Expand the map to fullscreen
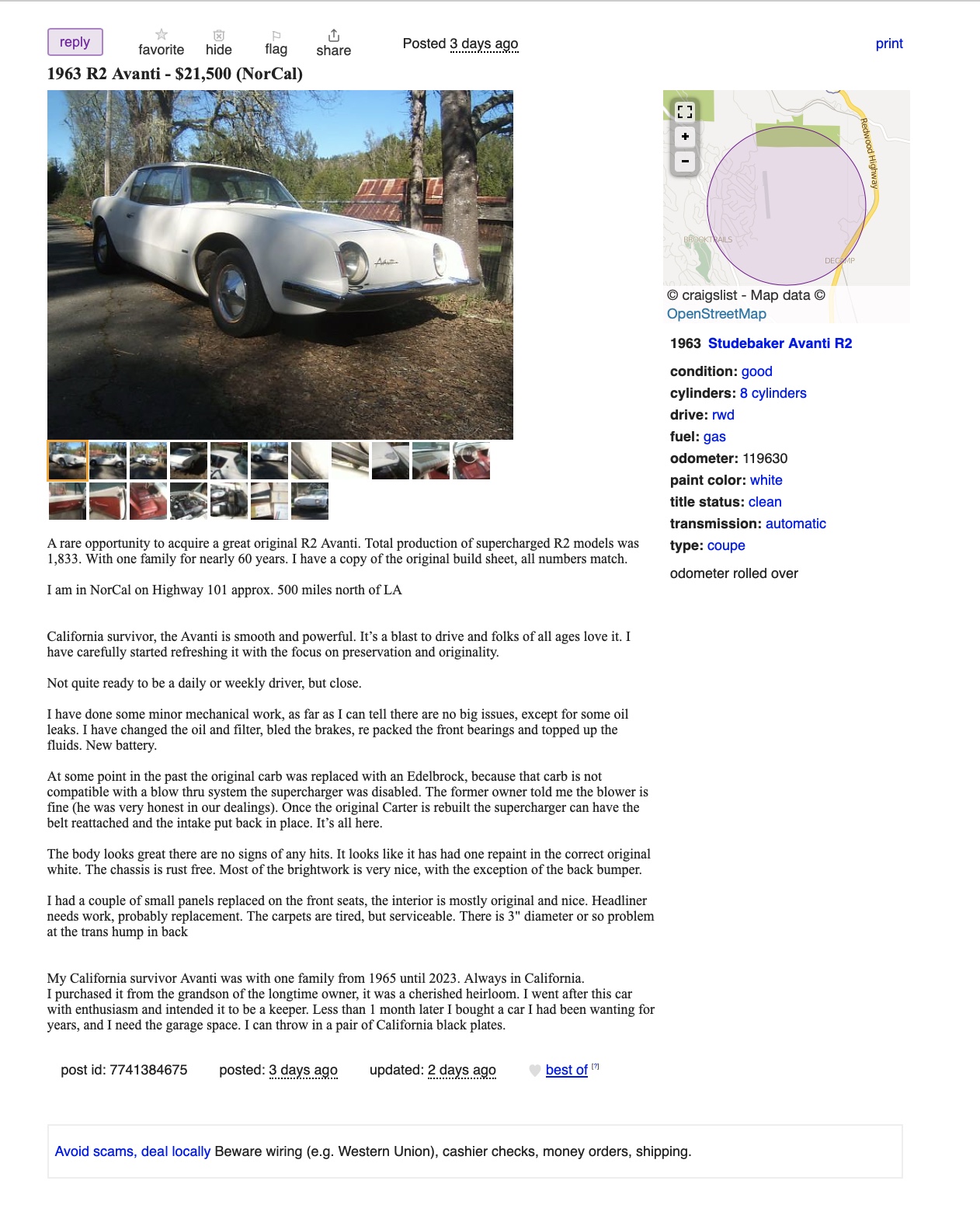This screenshot has height=1212, width=980. [684, 111]
